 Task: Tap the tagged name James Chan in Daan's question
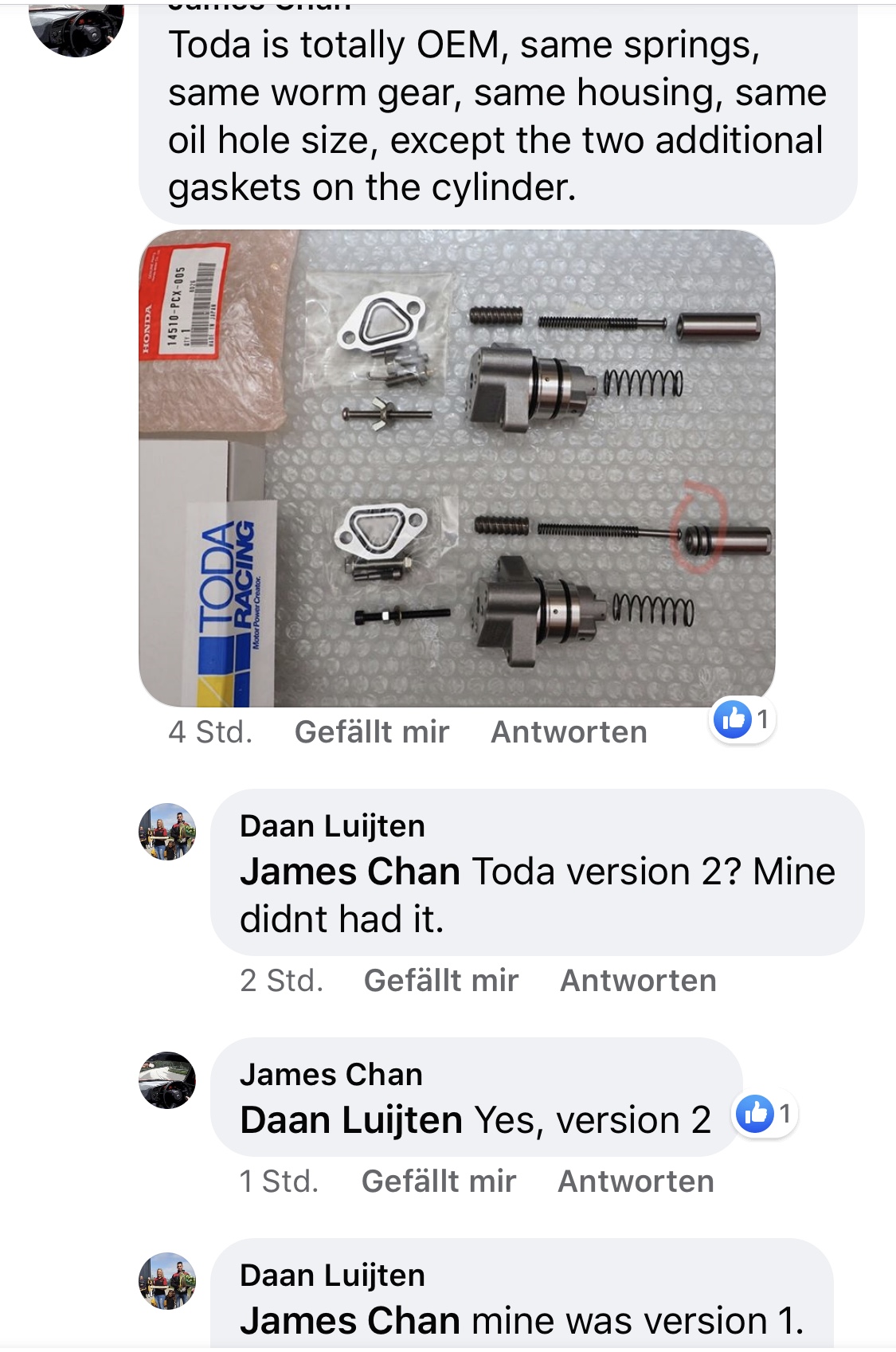pos(350,872)
